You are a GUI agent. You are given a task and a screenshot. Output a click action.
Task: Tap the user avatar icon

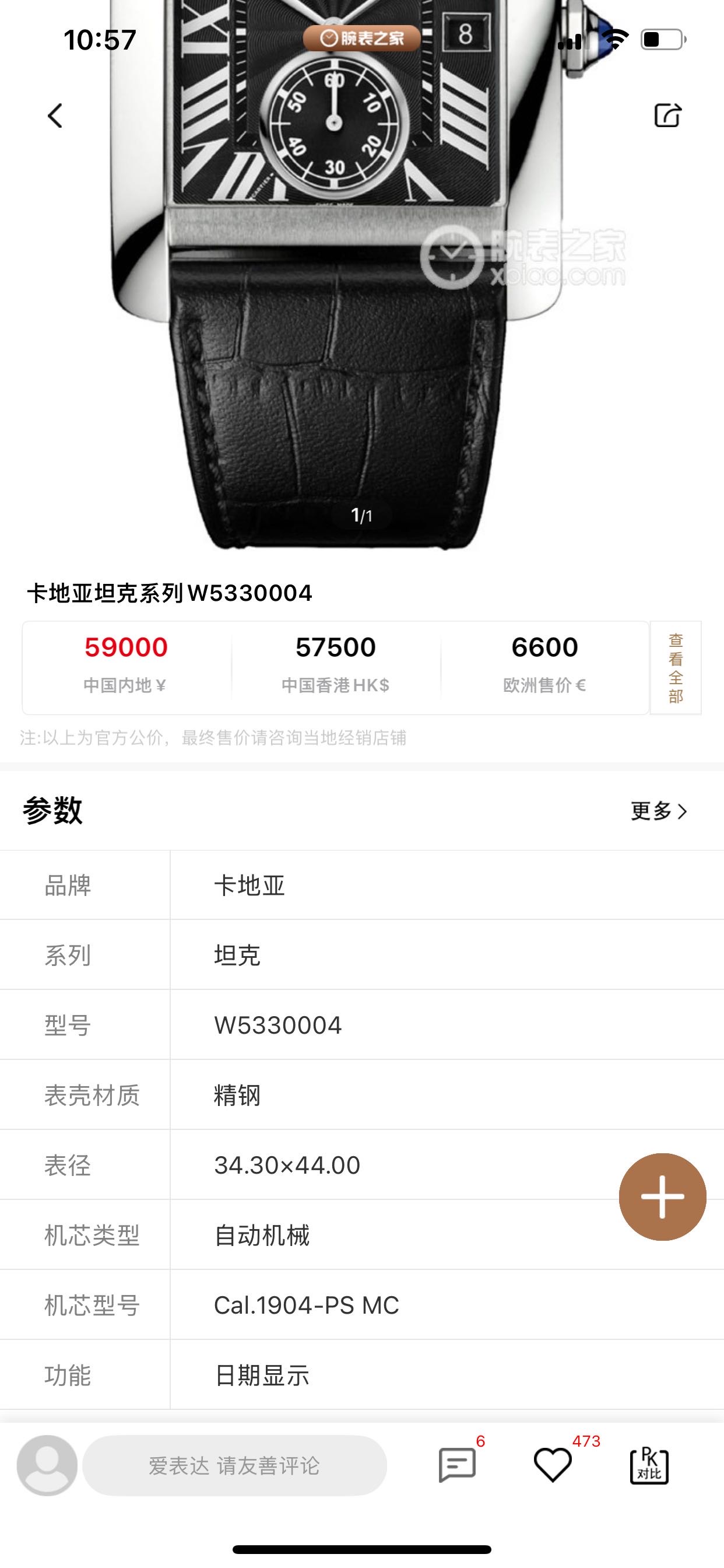[47, 1465]
